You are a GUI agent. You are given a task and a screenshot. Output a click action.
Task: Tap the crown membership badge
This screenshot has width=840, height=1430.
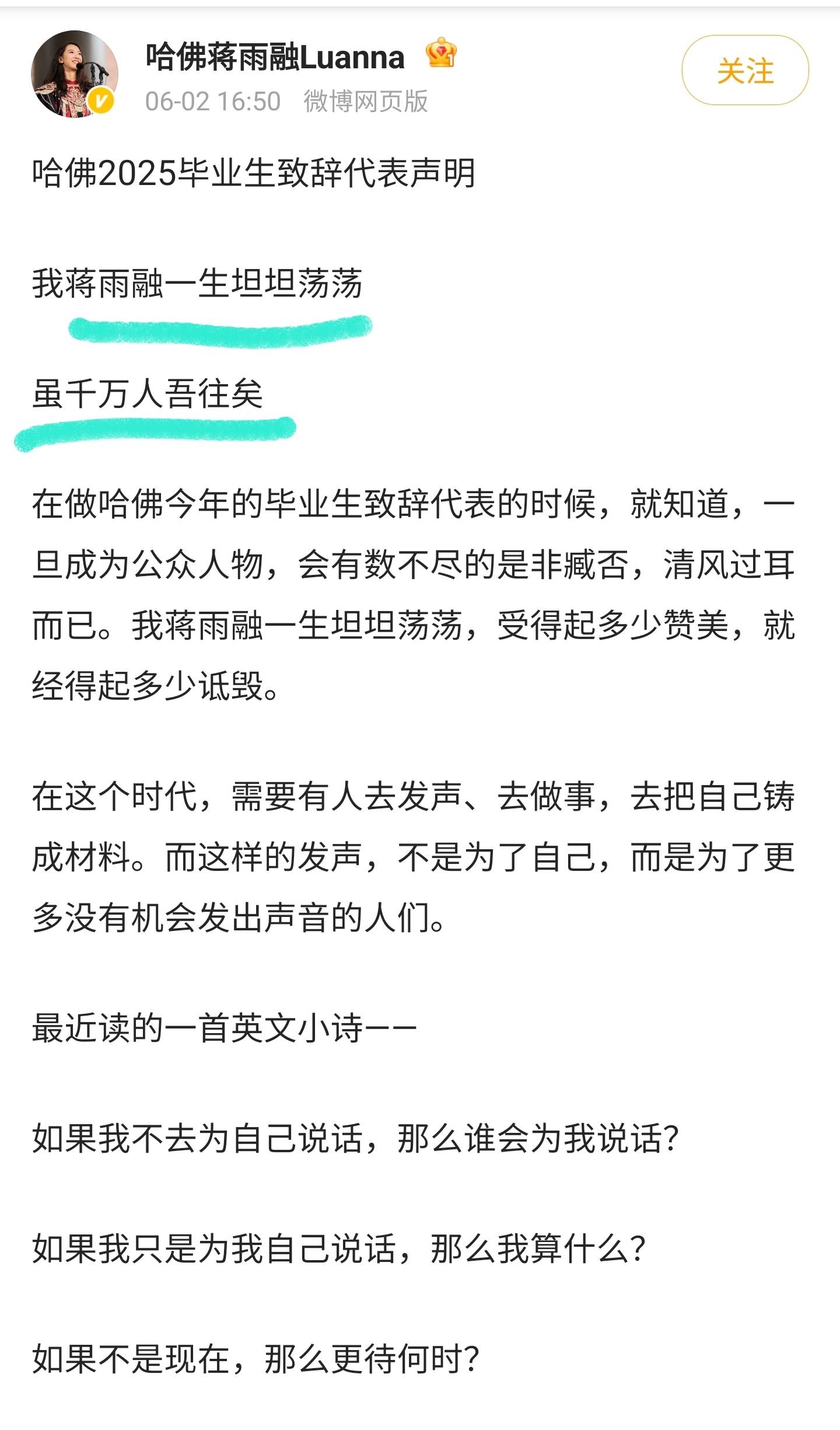(x=441, y=54)
